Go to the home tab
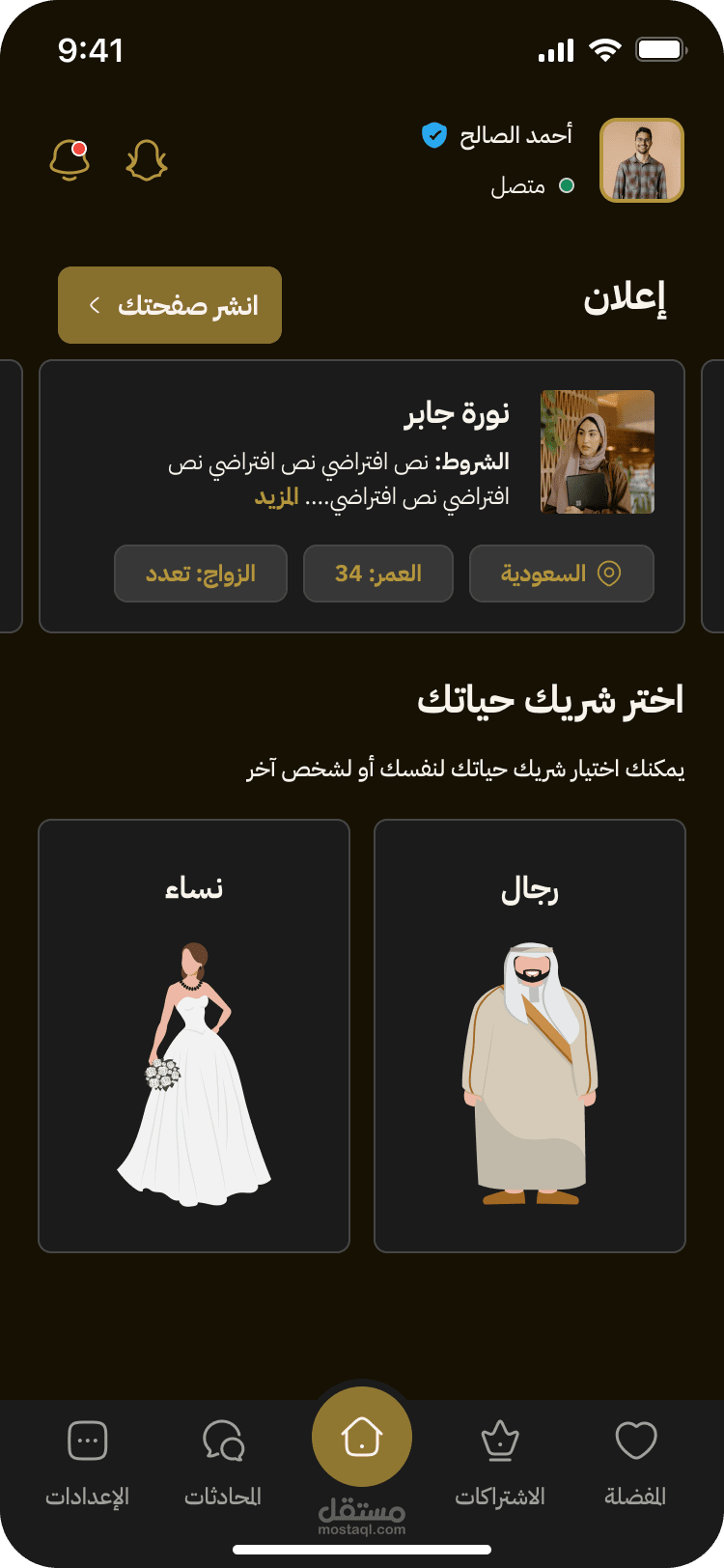The width and height of the screenshot is (724, 1568). [x=362, y=1438]
